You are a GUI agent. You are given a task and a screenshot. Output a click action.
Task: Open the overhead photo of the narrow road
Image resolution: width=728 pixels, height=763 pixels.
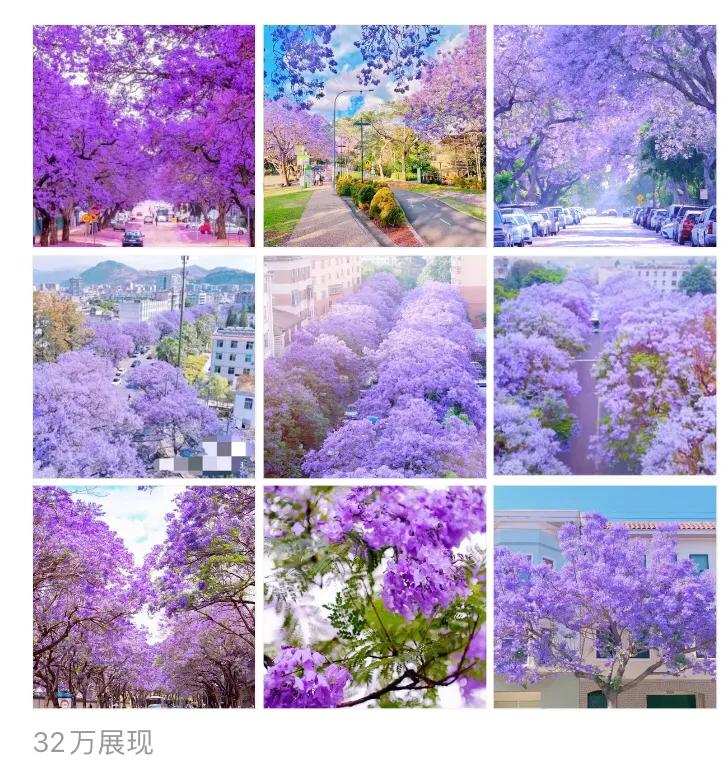pyautogui.click(x=605, y=366)
